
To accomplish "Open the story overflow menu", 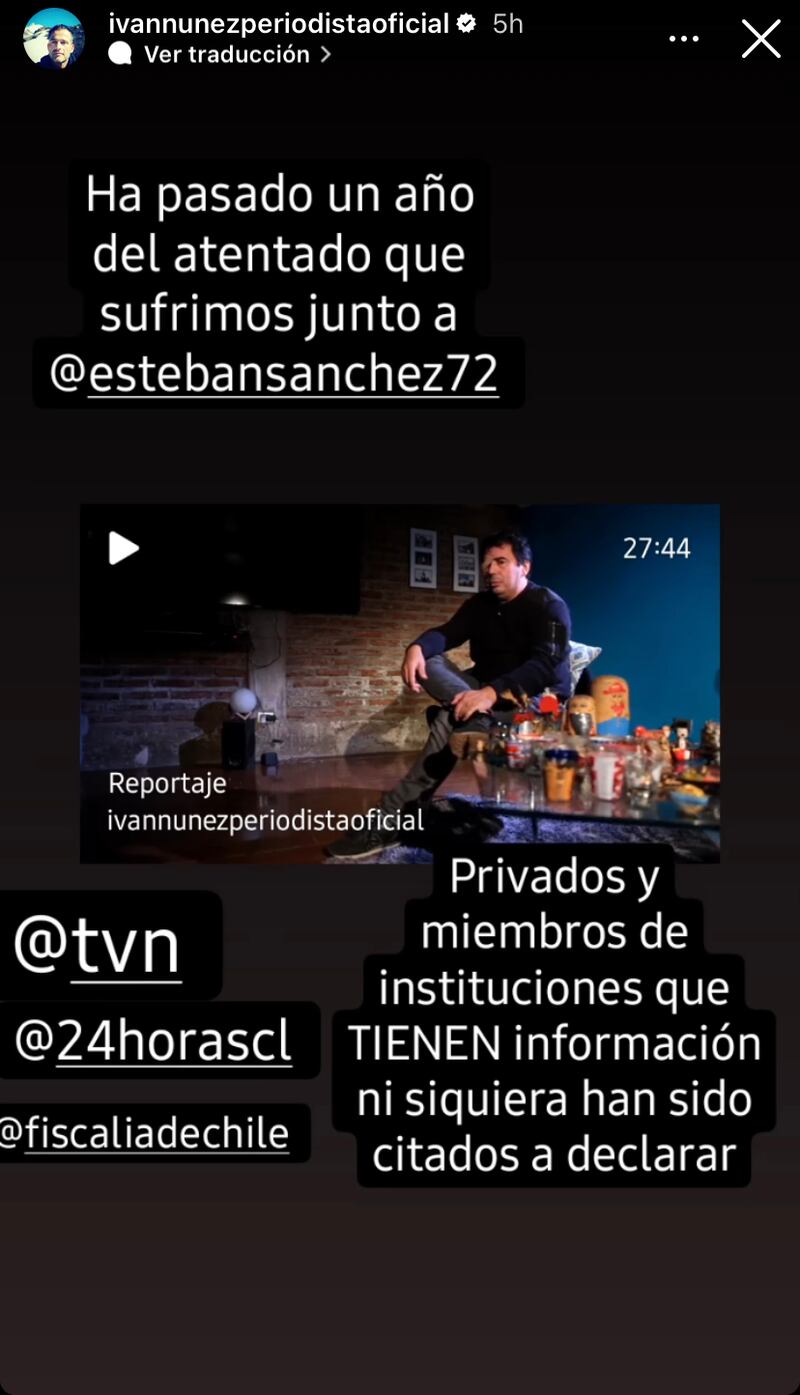I will click(x=684, y=39).
